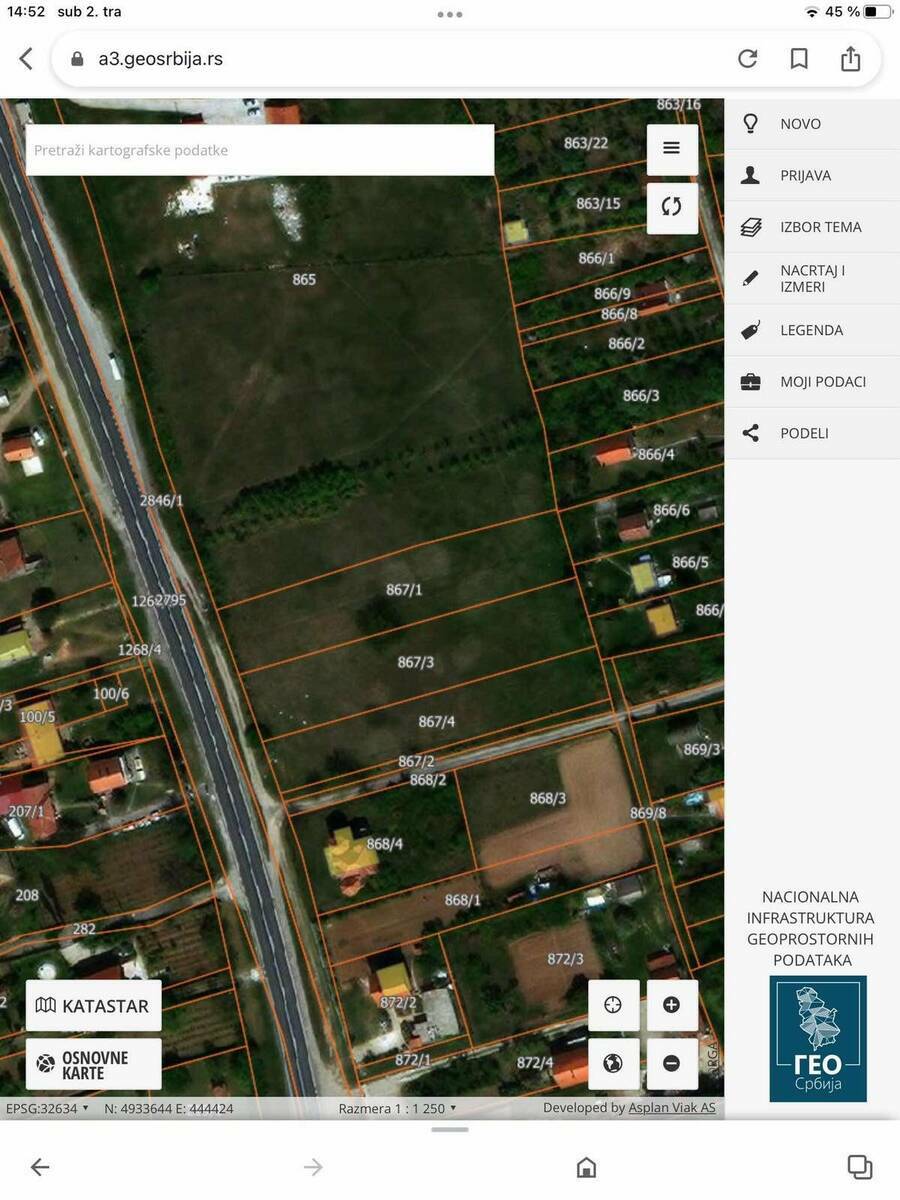Open OSNOVNE KARTE base maps
This screenshot has height=1200, width=900.
pos(93,1065)
